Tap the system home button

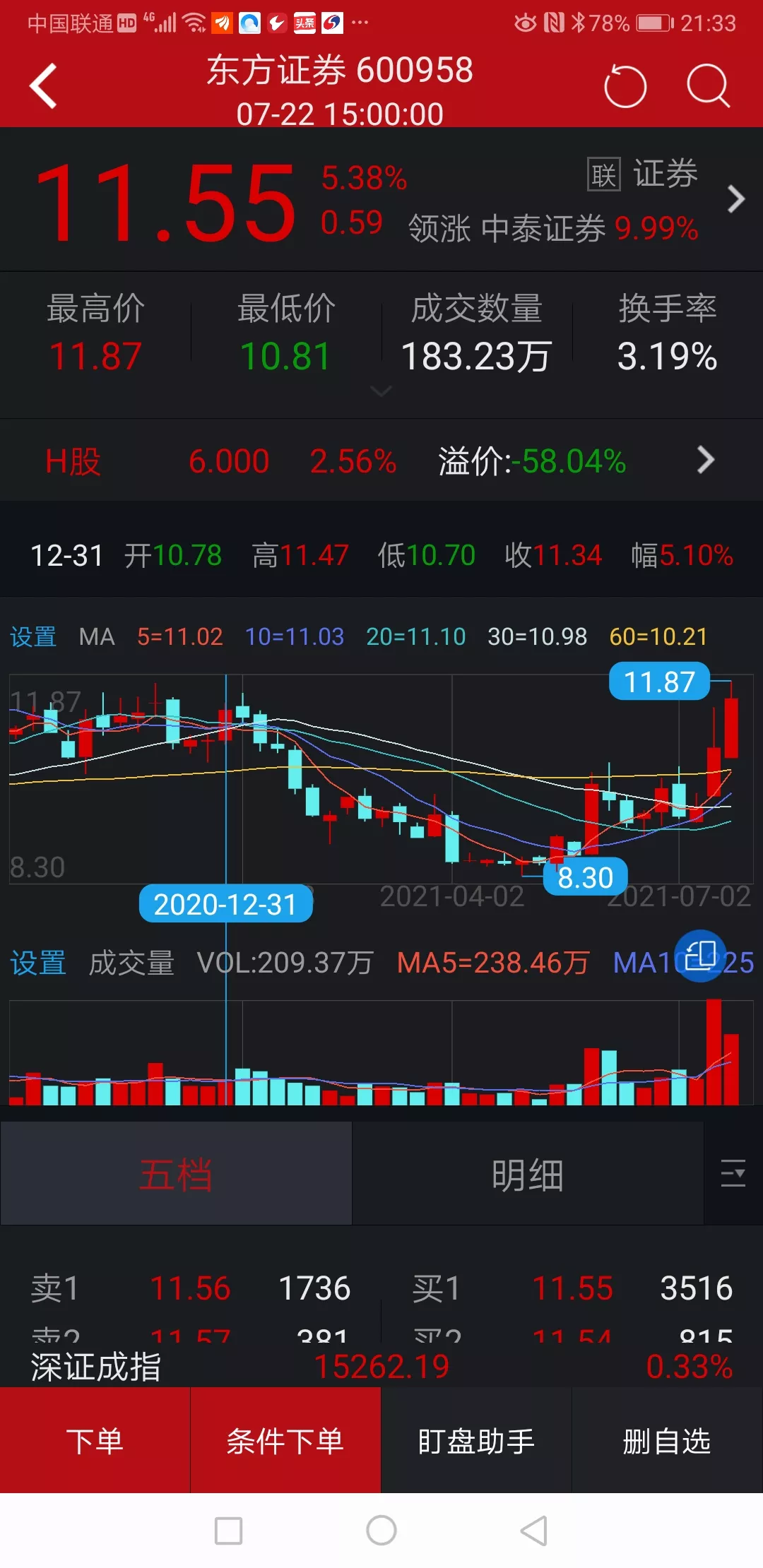pyautogui.click(x=381, y=1531)
